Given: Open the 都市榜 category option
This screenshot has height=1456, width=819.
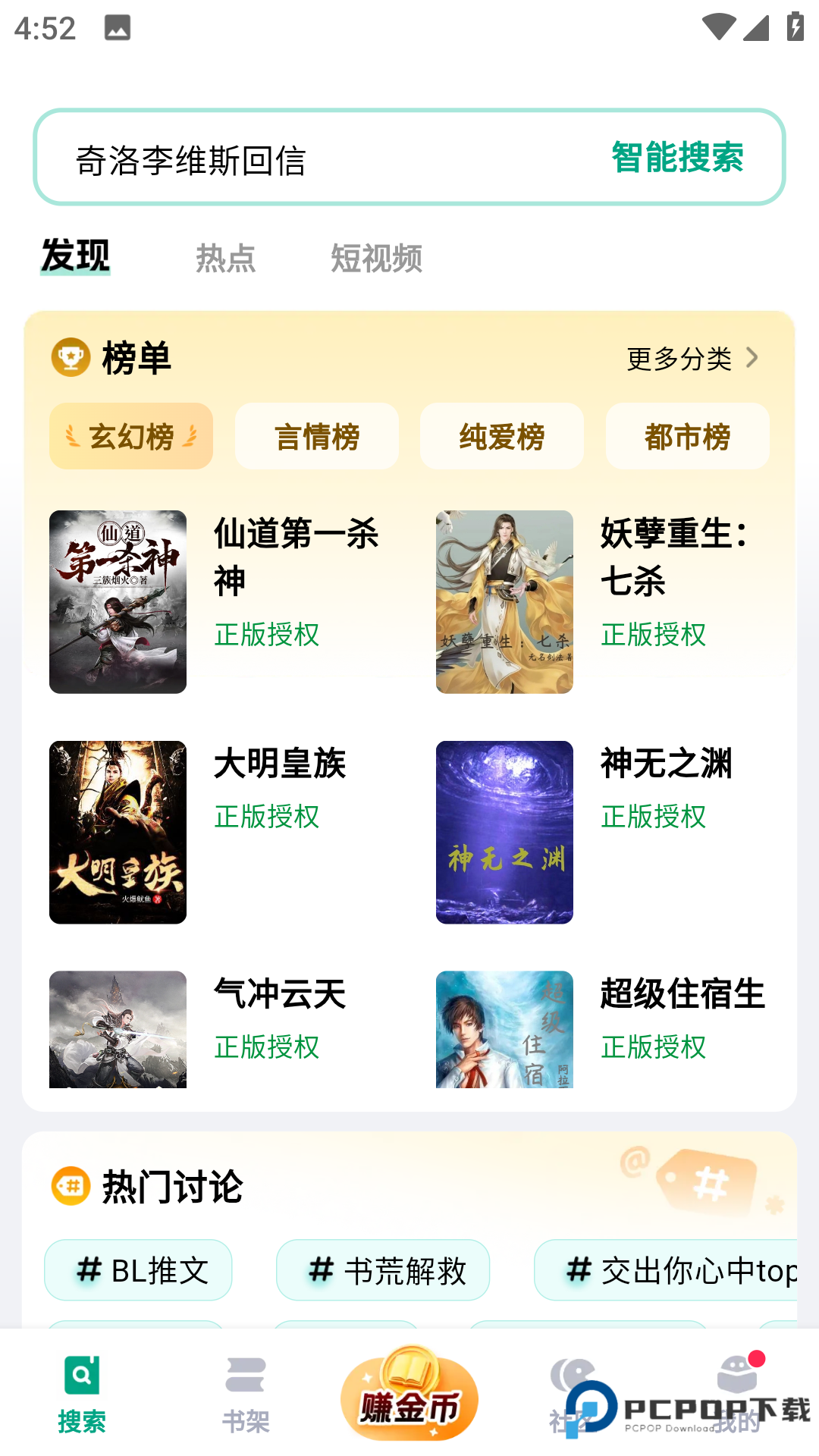Looking at the screenshot, I should [686, 436].
